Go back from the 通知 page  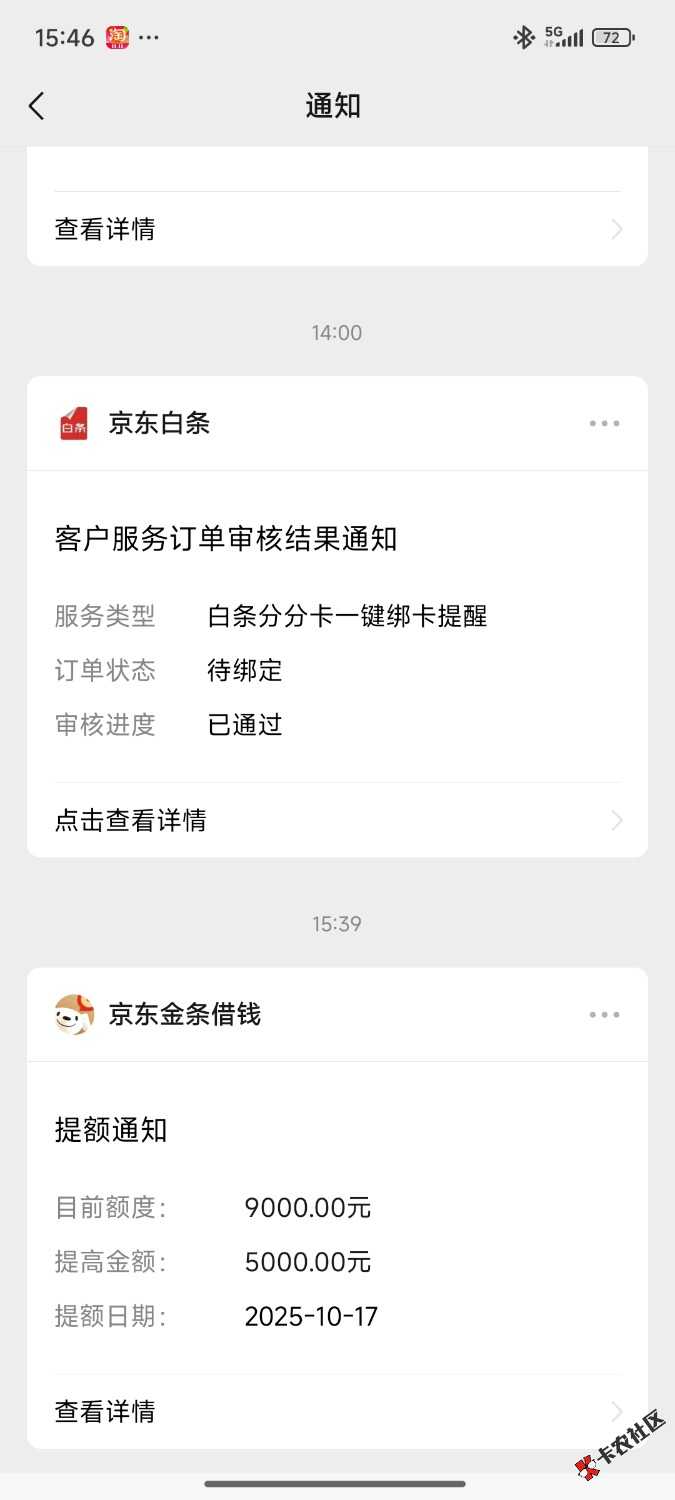[x=37, y=106]
